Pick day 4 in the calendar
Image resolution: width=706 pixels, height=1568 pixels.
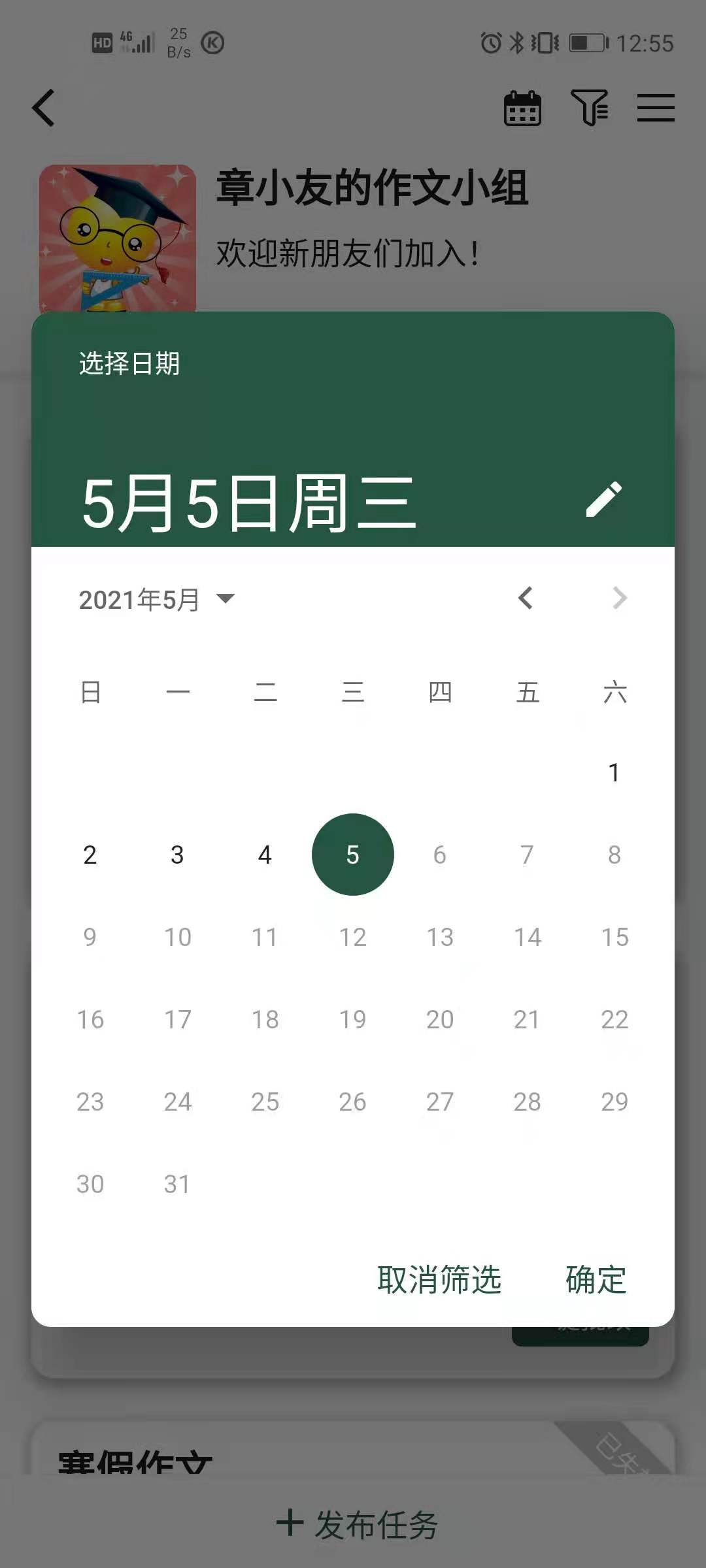[265, 855]
